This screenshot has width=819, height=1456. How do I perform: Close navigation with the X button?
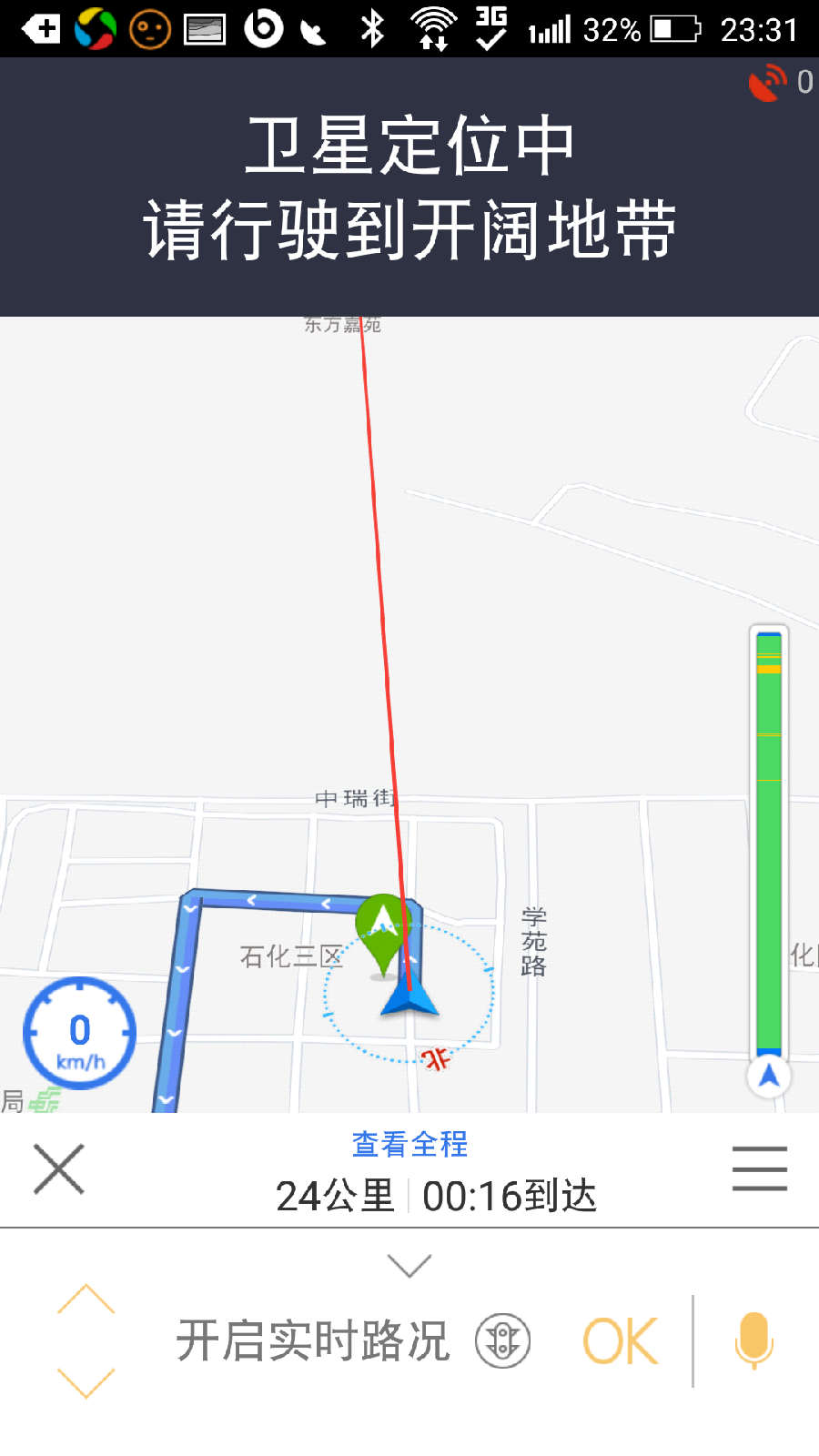click(x=59, y=1169)
